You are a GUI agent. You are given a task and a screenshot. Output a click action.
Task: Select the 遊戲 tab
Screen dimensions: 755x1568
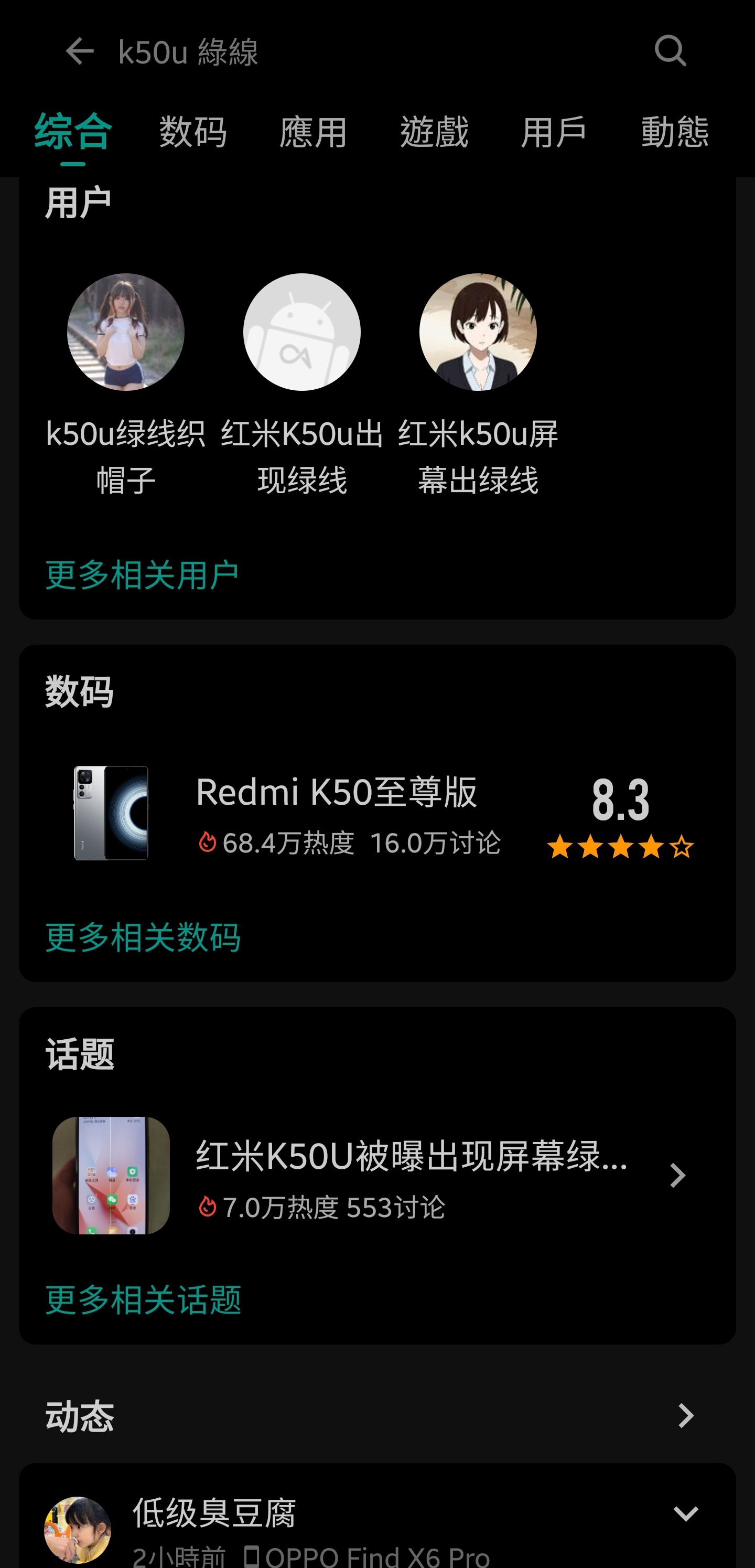point(434,132)
